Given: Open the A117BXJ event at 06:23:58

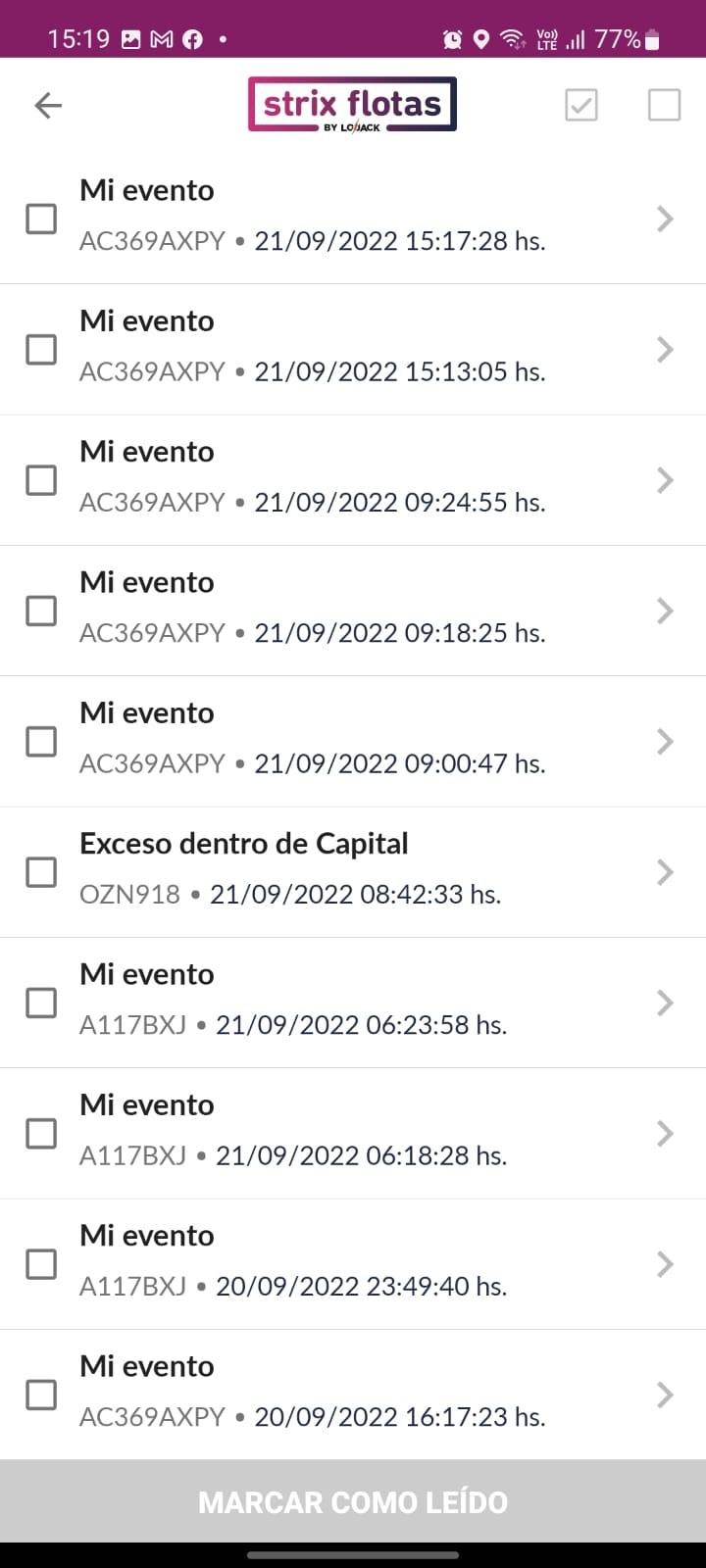Looking at the screenshot, I should [353, 1003].
